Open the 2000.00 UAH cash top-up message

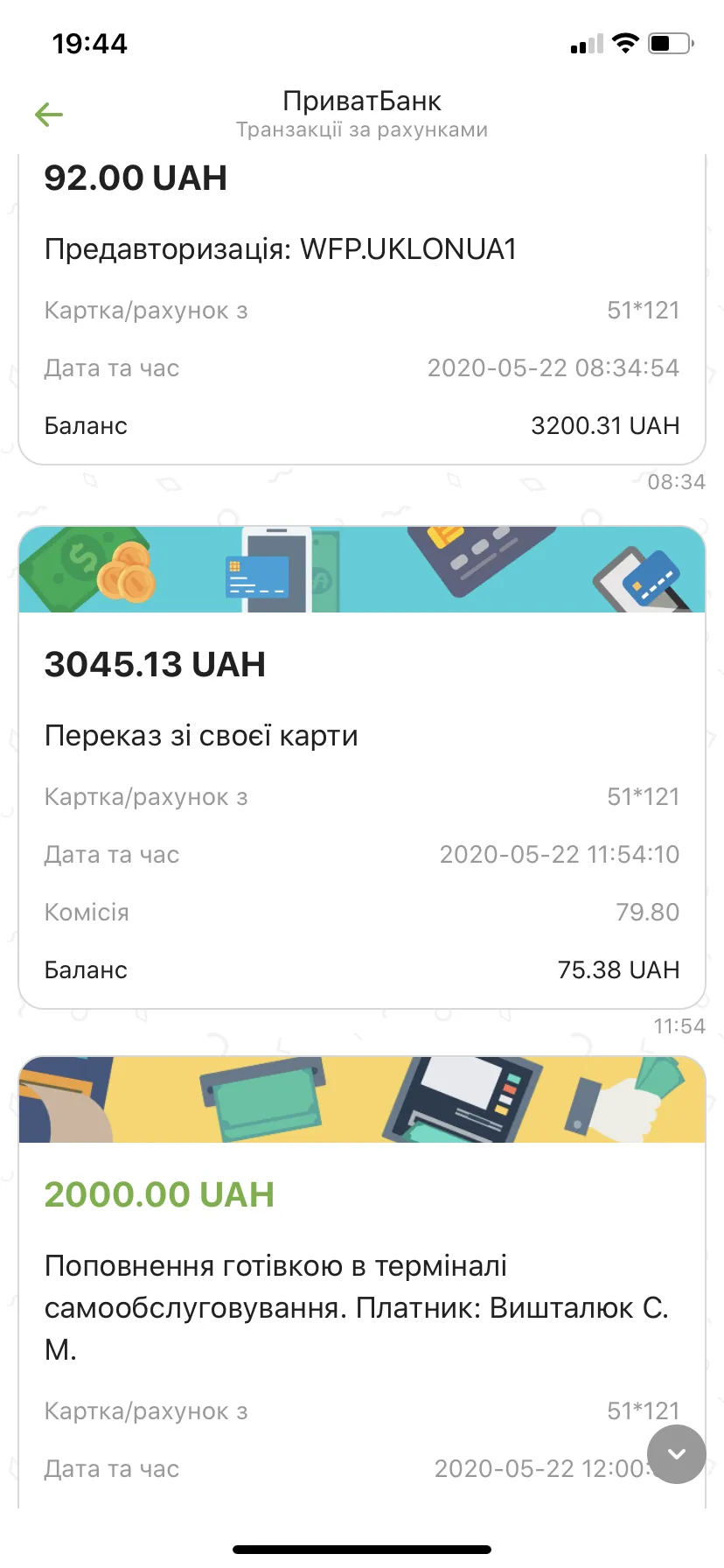tap(362, 1282)
